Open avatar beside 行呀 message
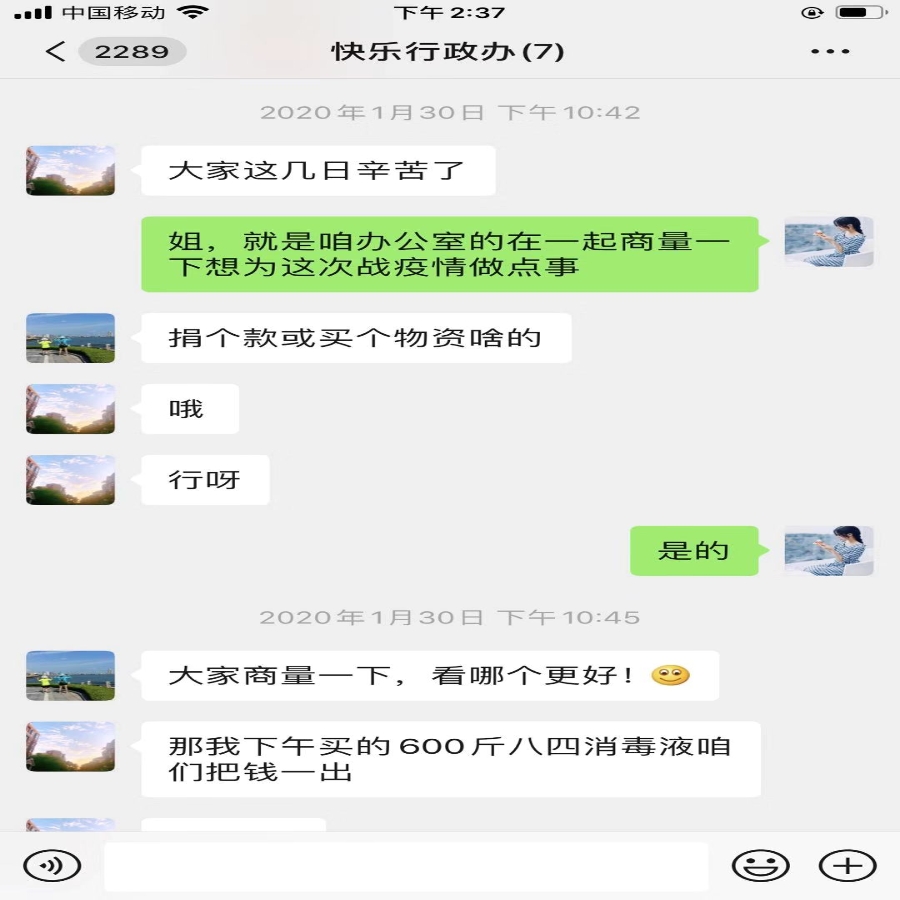This screenshot has width=900, height=900. [70, 480]
